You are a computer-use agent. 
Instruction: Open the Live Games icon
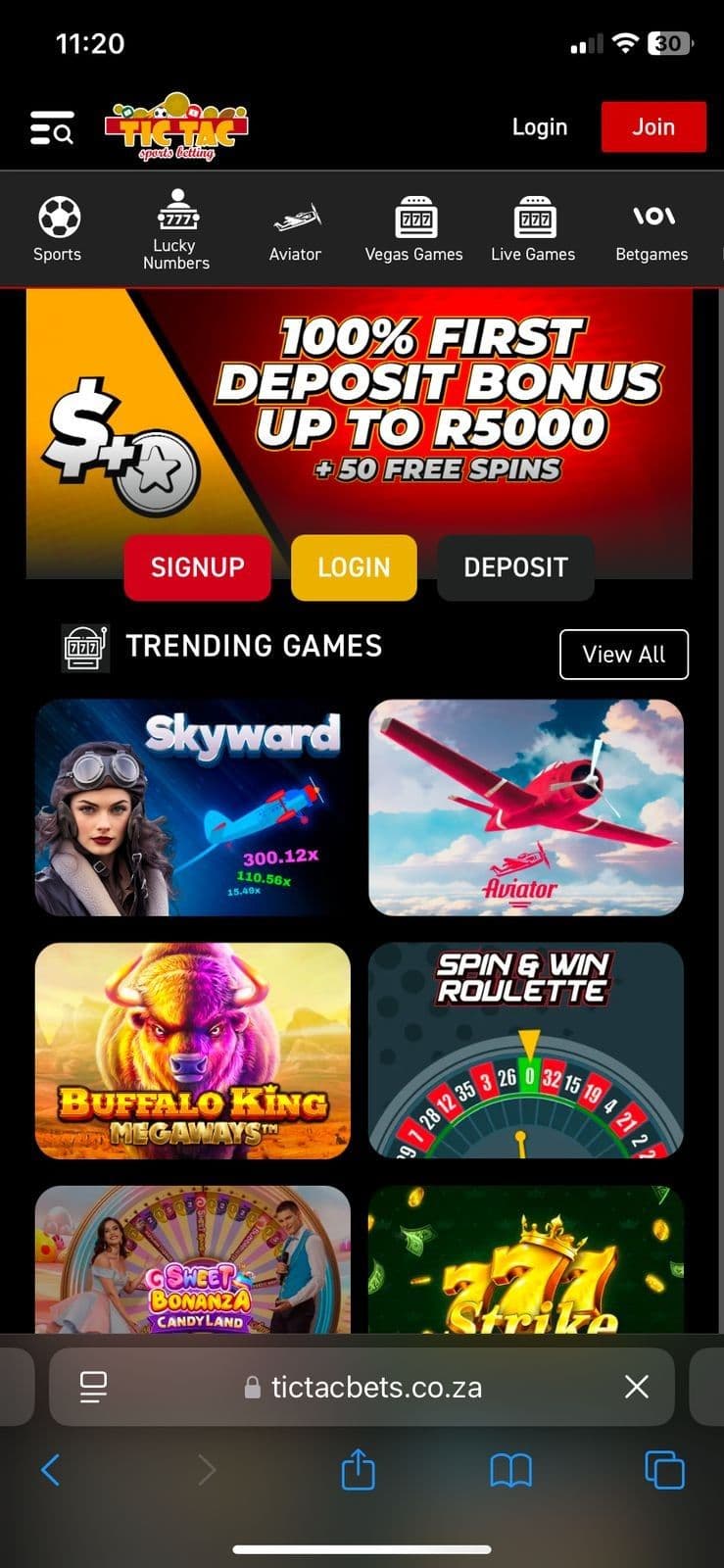(532, 214)
